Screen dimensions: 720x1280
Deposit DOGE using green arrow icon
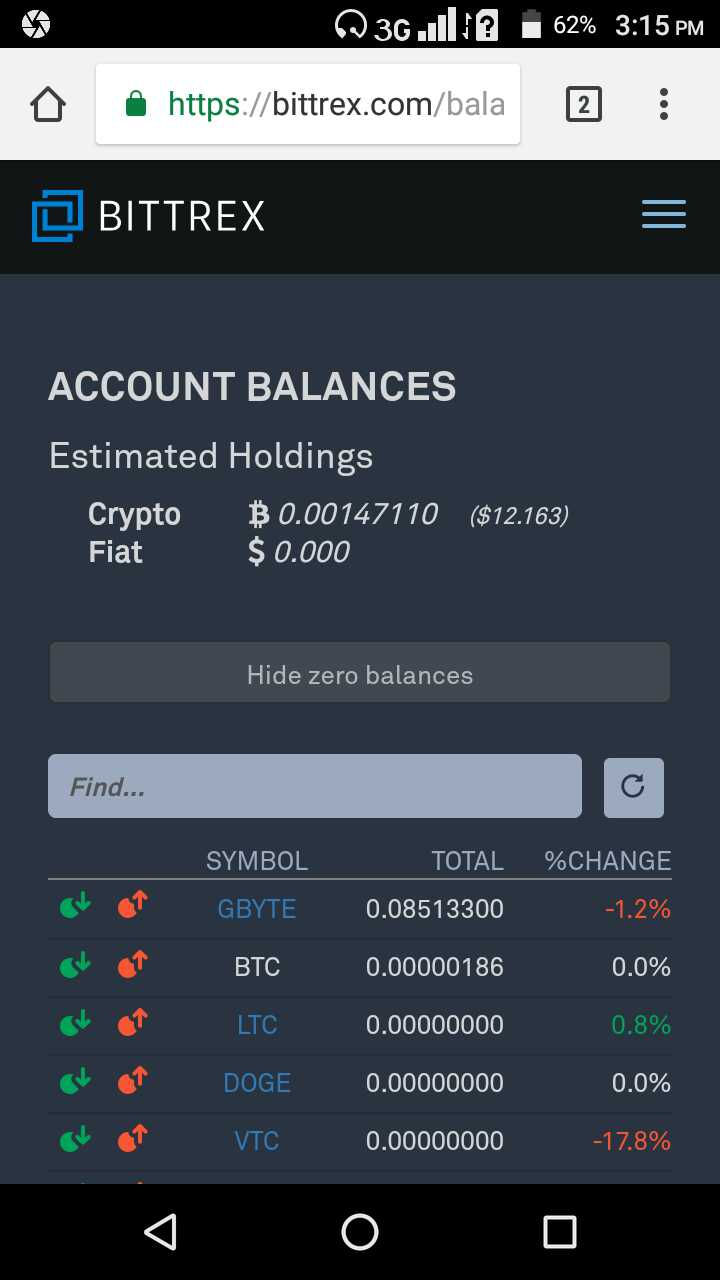click(x=75, y=1082)
